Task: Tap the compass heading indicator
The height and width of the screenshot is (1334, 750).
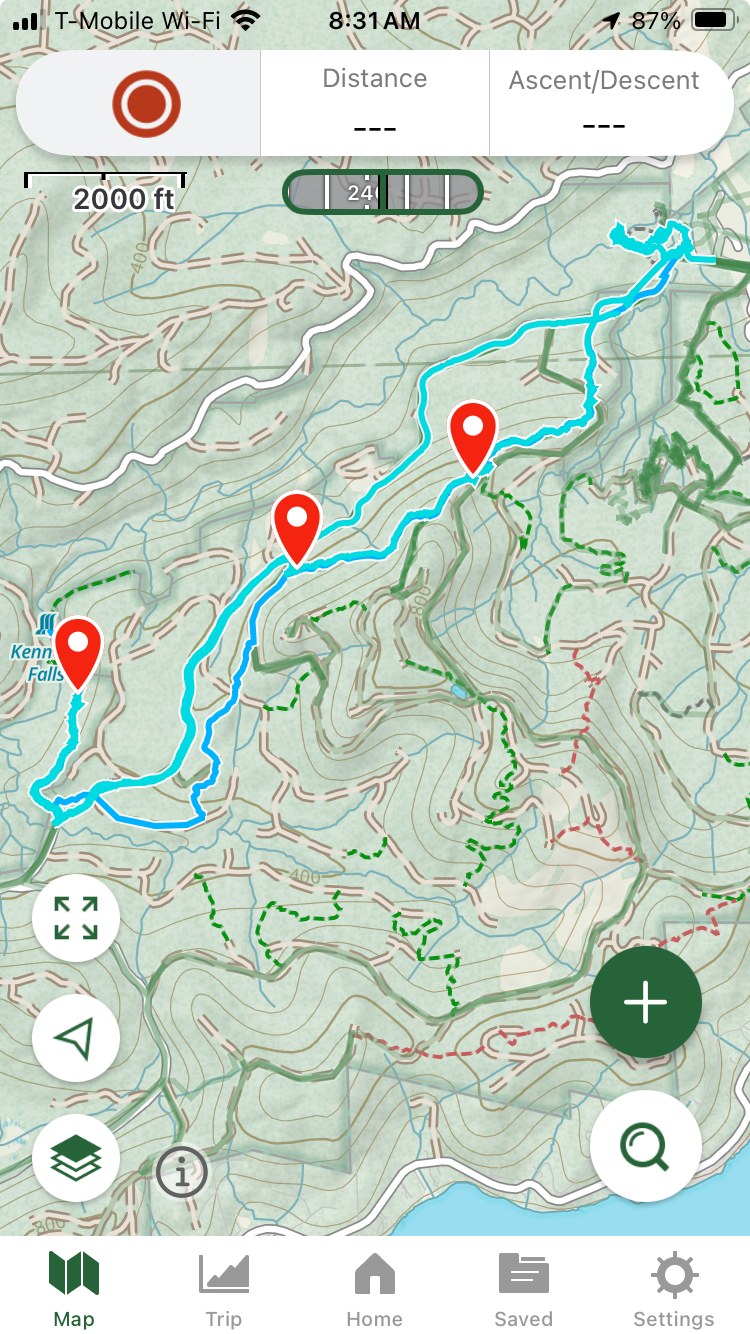Action: coord(383,192)
